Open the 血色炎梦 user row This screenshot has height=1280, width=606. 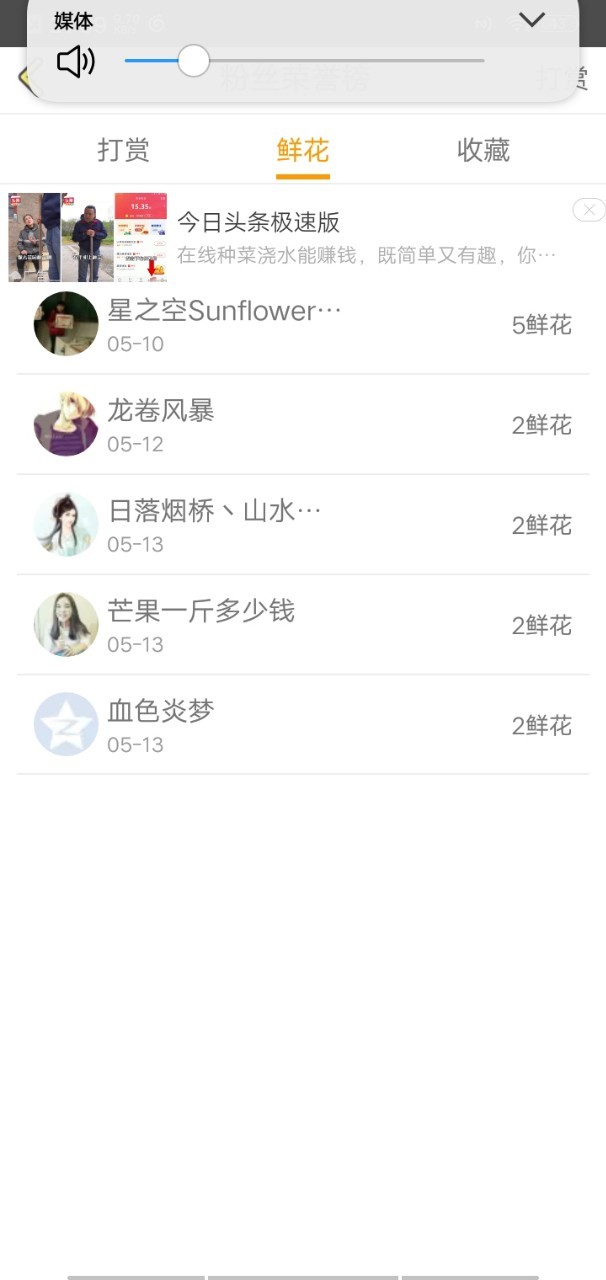(302, 724)
